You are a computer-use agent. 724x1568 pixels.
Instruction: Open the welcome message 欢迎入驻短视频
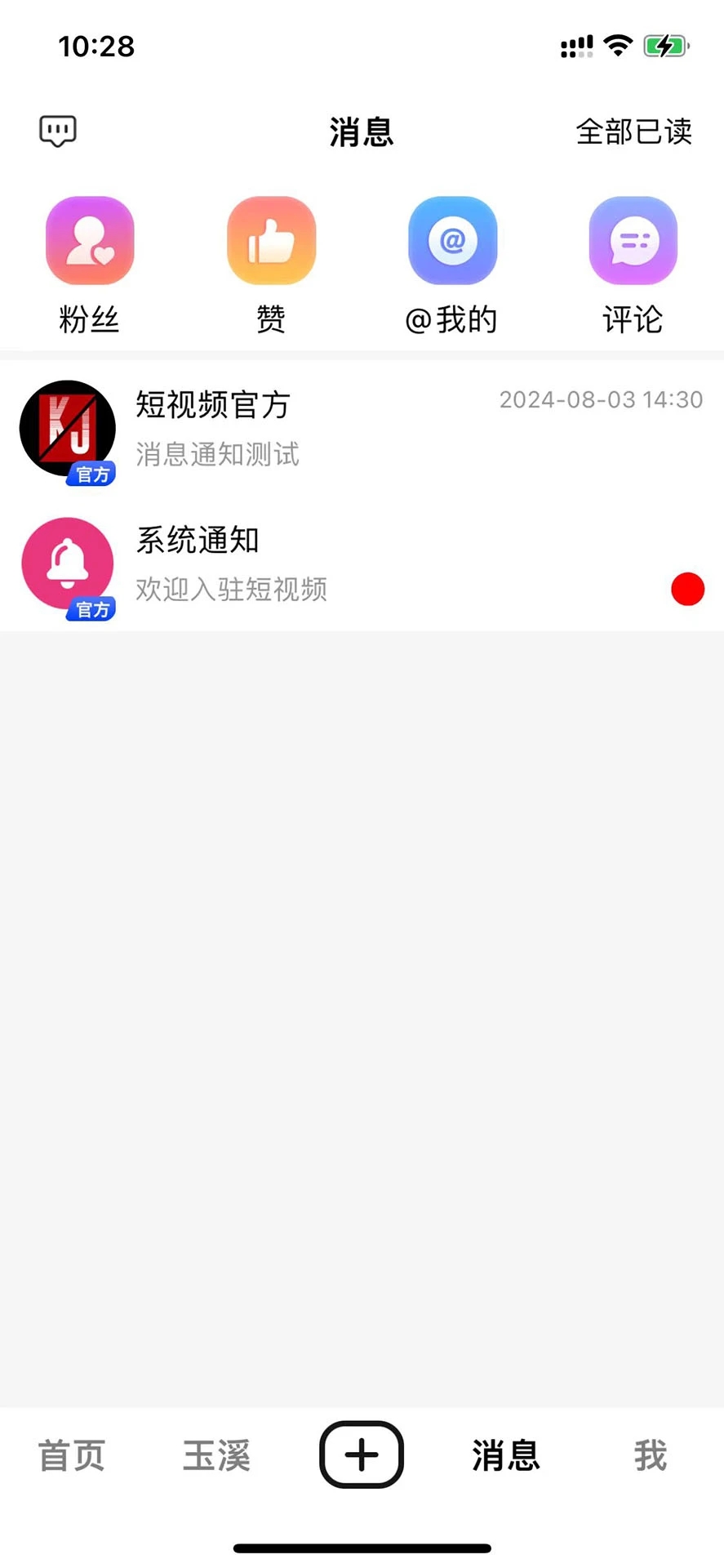(231, 590)
